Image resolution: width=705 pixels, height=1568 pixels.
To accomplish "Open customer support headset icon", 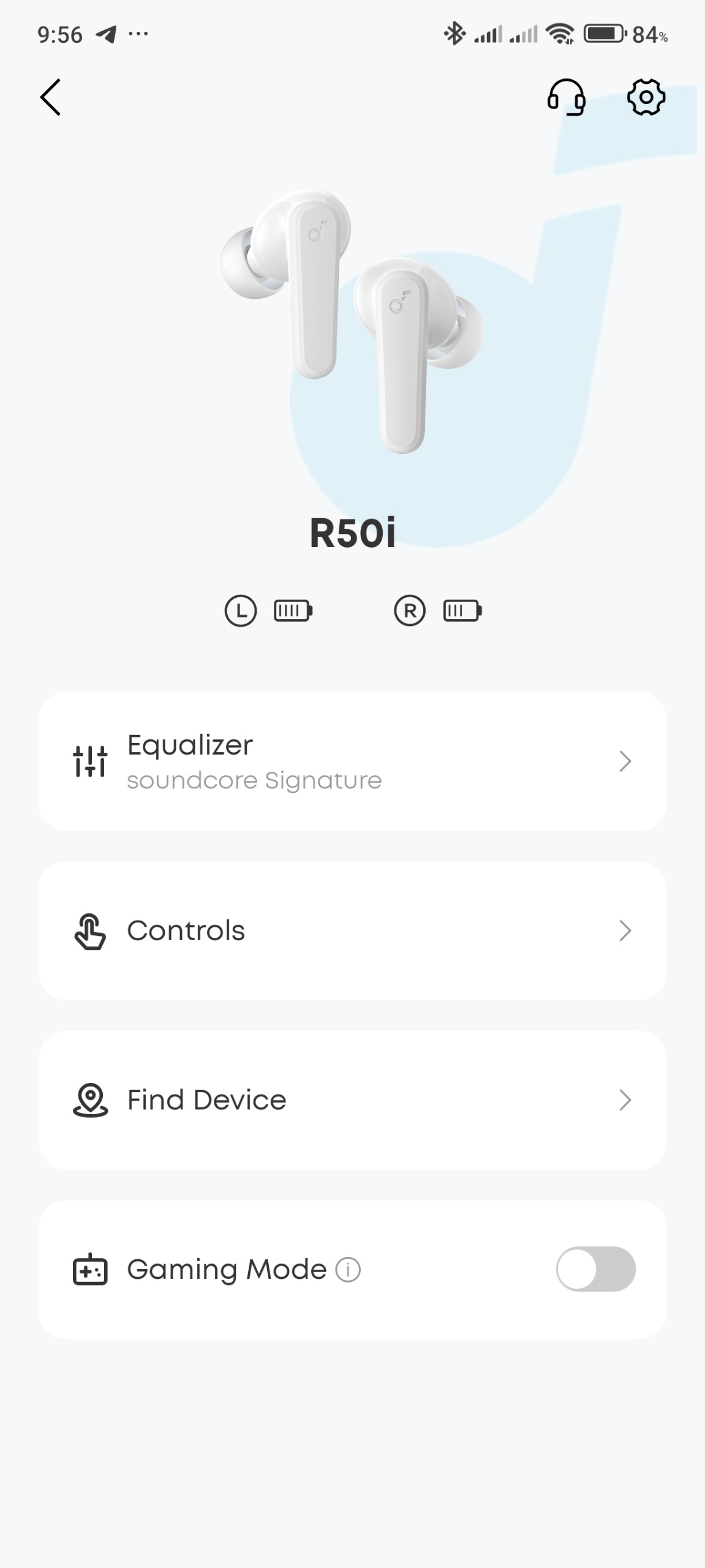I will pyautogui.click(x=566, y=97).
